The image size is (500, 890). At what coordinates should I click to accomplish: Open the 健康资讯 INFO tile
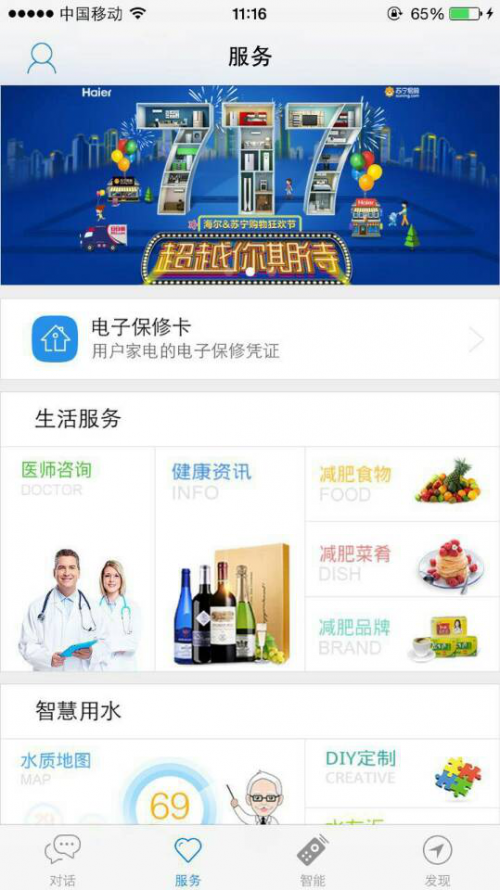[x=230, y=559]
